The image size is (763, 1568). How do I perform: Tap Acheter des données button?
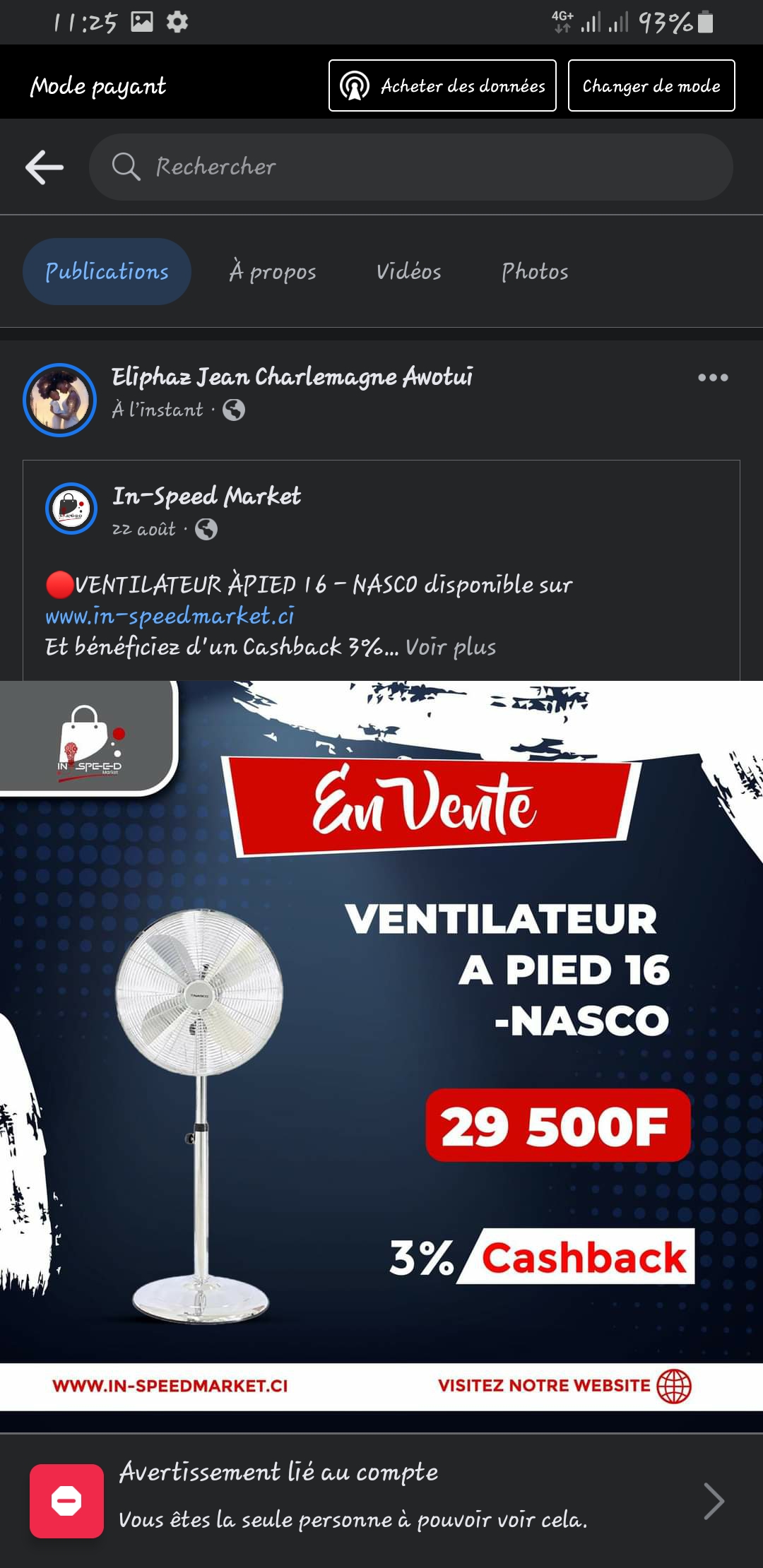tap(442, 85)
